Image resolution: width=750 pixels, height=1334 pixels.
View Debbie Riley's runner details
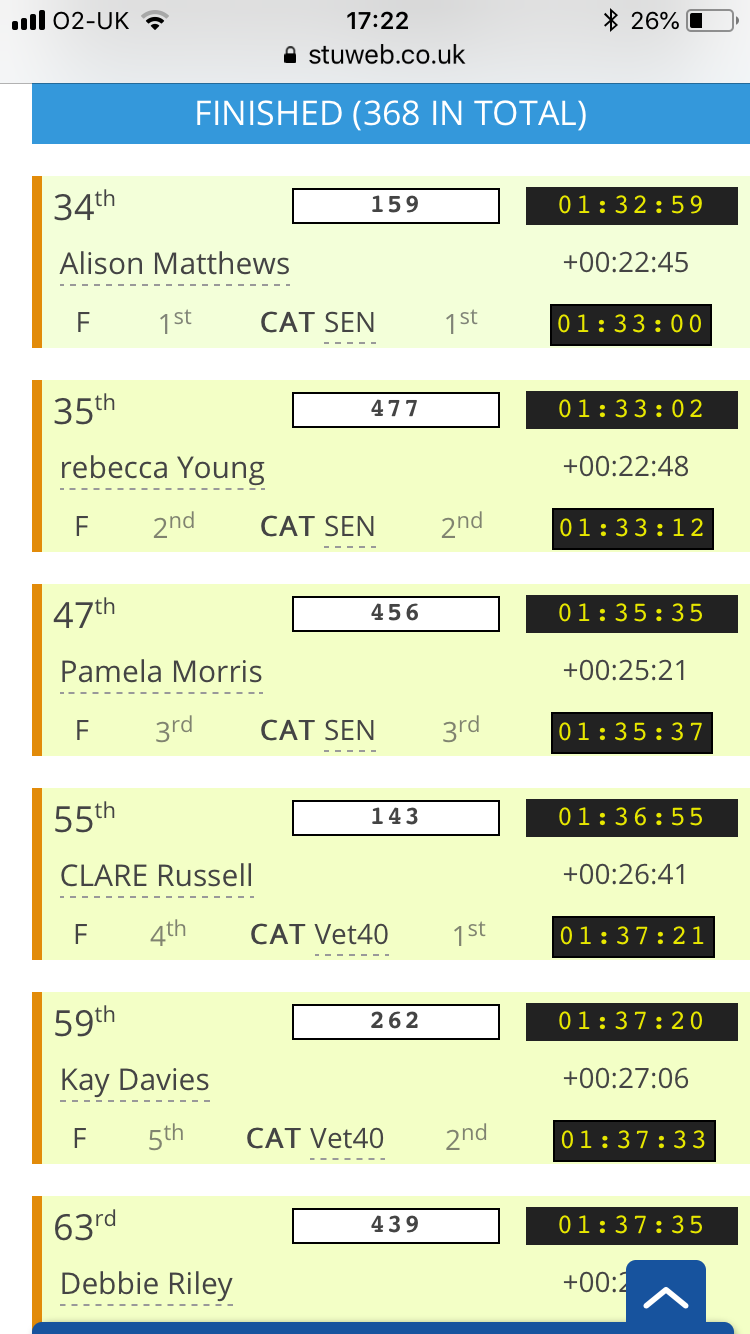pyautogui.click(x=146, y=1284)
